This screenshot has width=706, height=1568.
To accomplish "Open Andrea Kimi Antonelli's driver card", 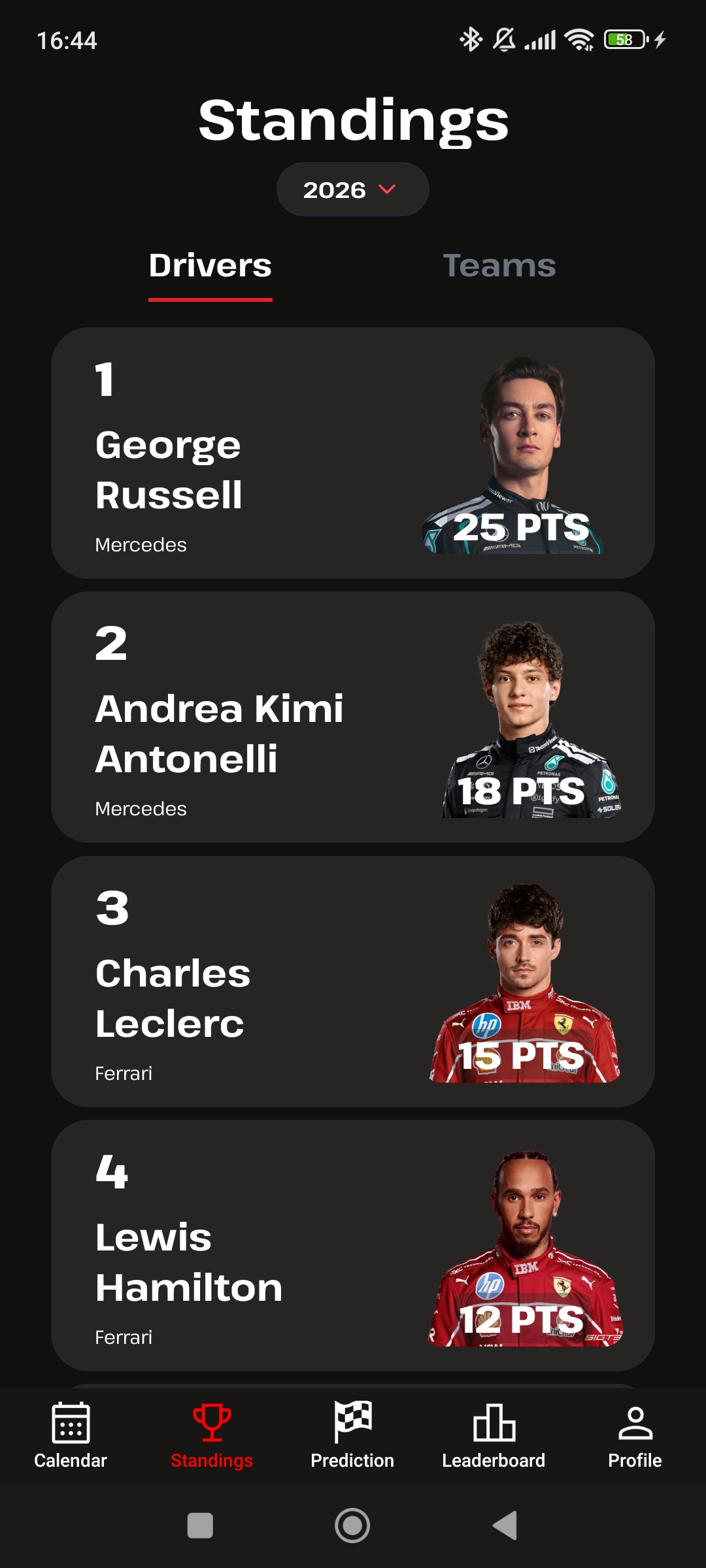I will pos(352,717).
